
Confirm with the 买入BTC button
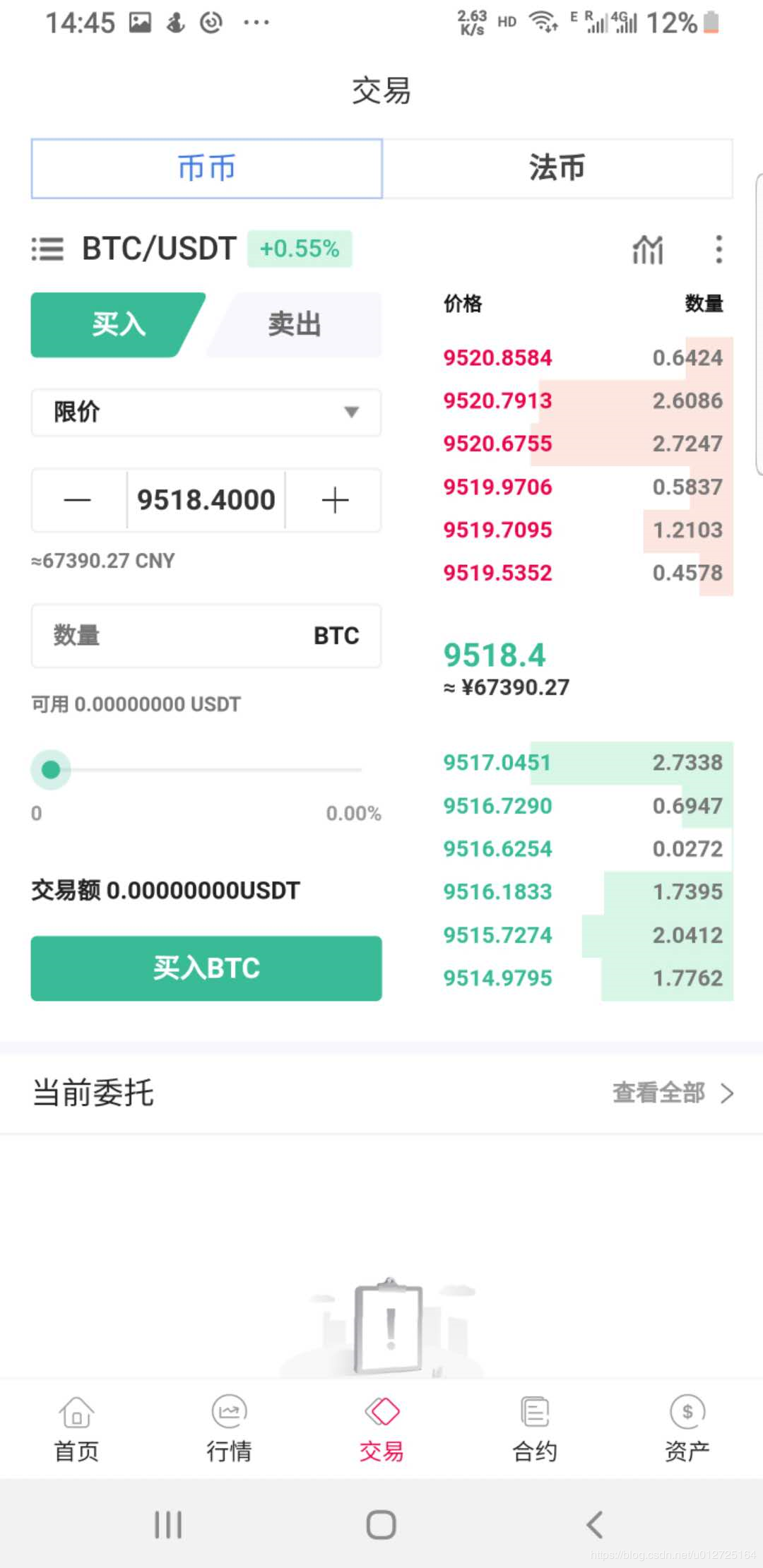tap(206, 968)
